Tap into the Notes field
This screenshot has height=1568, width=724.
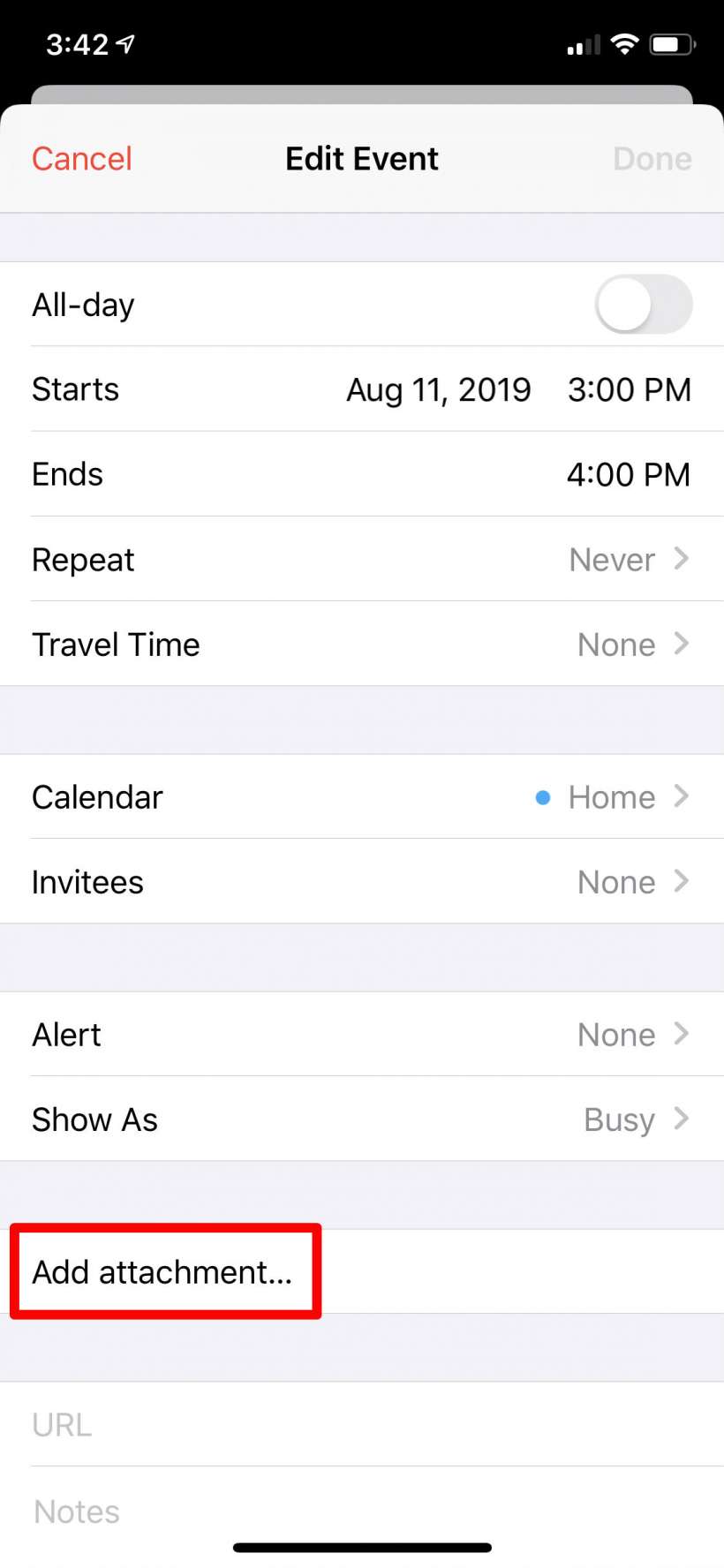point(362,1511)
